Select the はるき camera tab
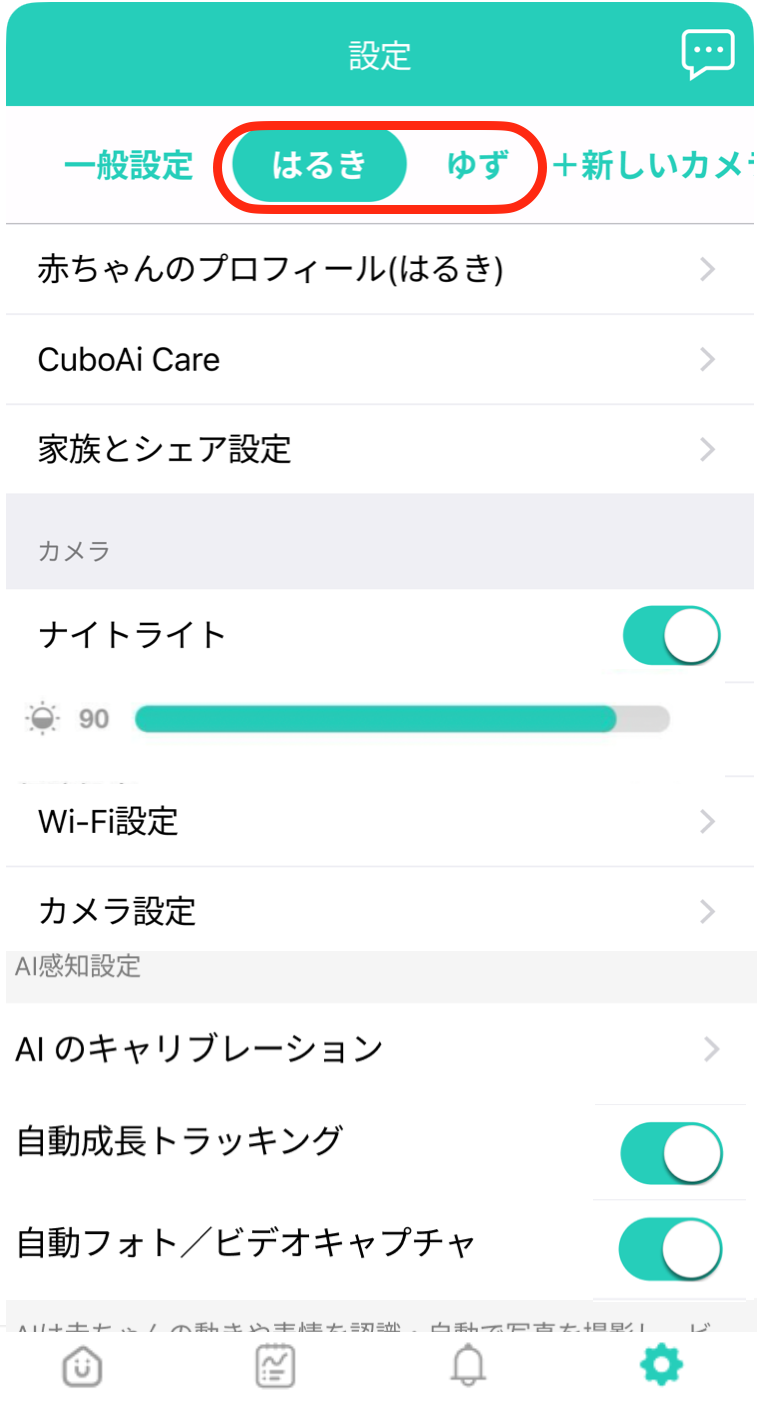This screenshot has height=1423, width=760. click(x=319, y=165)
